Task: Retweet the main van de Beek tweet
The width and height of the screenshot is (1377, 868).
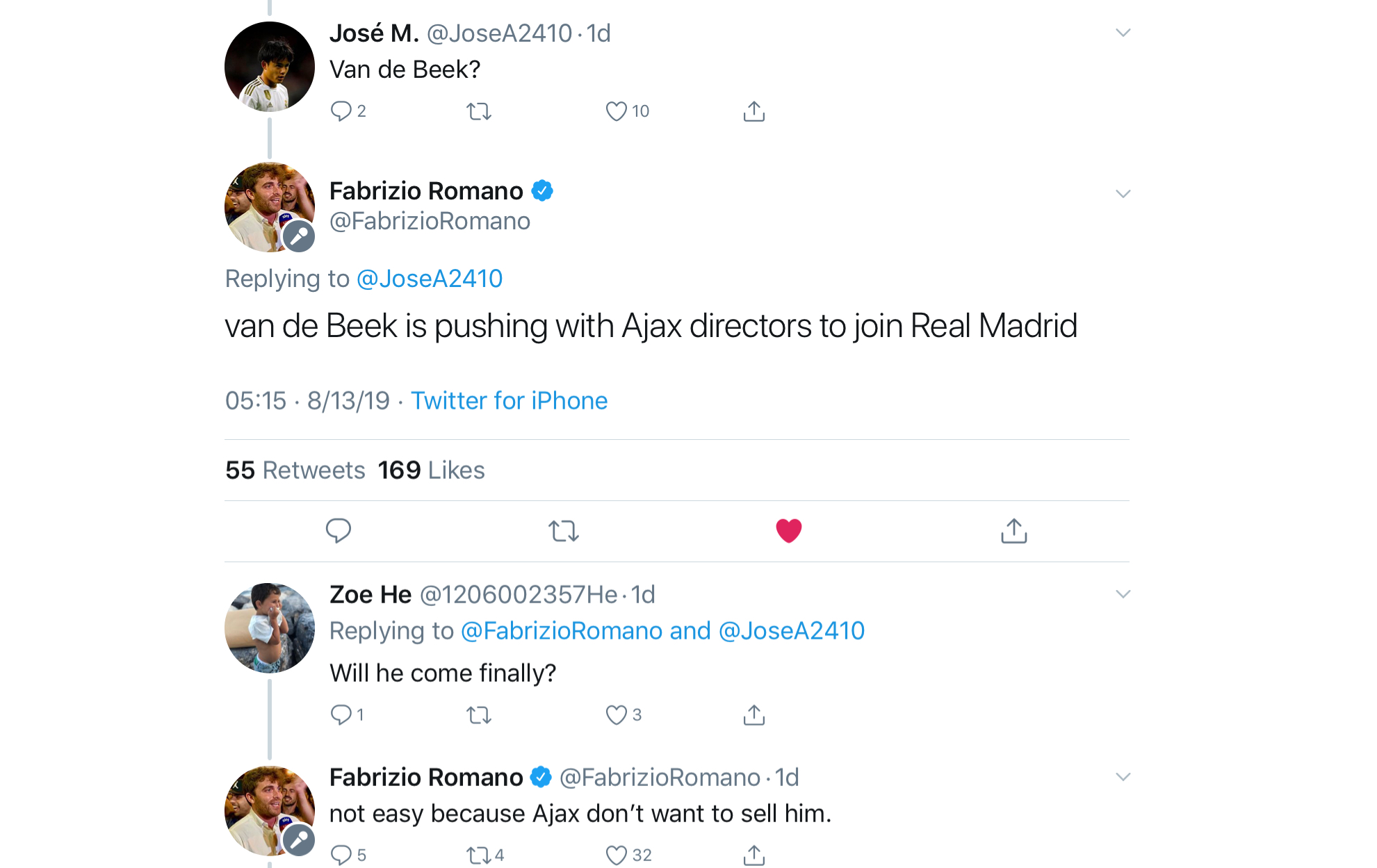Action: 563,531
